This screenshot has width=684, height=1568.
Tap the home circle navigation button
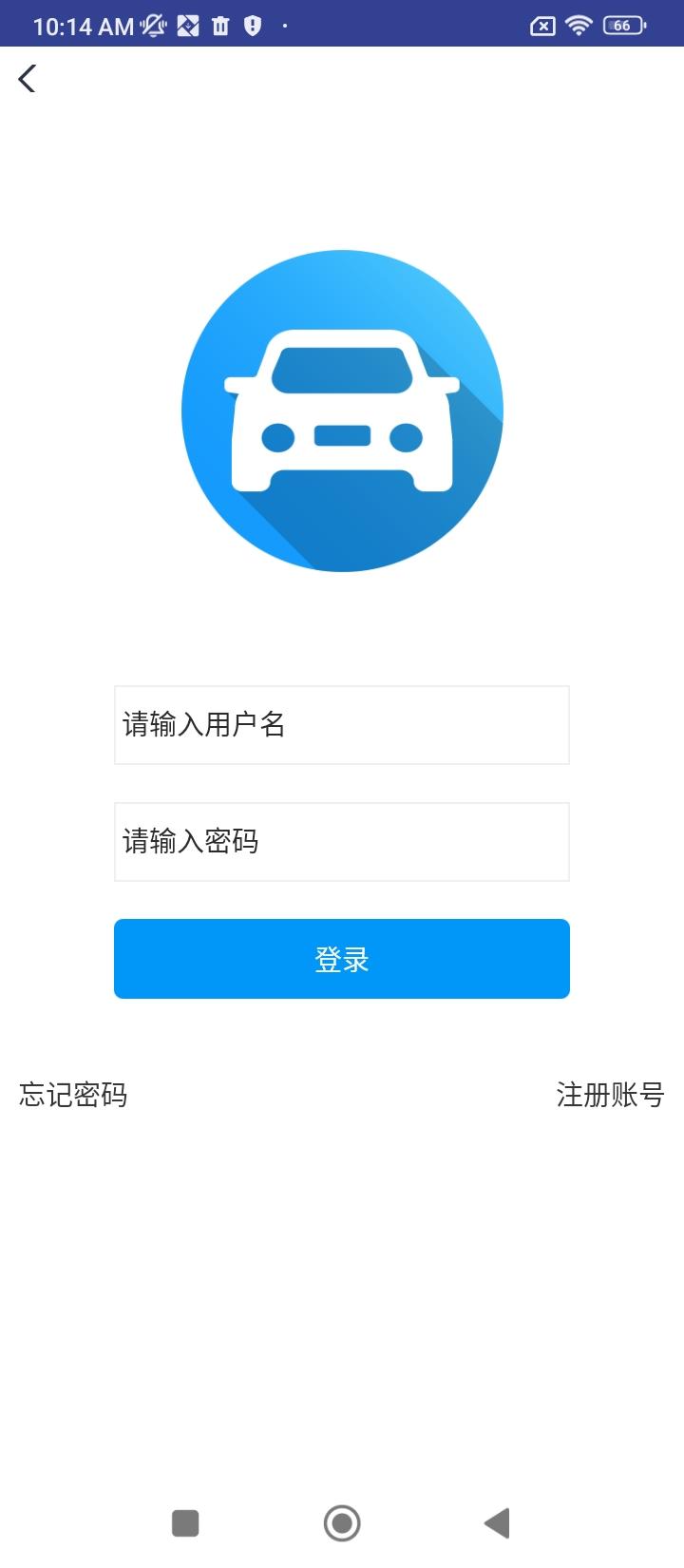pyautogui.click(x=342, y=1523)
